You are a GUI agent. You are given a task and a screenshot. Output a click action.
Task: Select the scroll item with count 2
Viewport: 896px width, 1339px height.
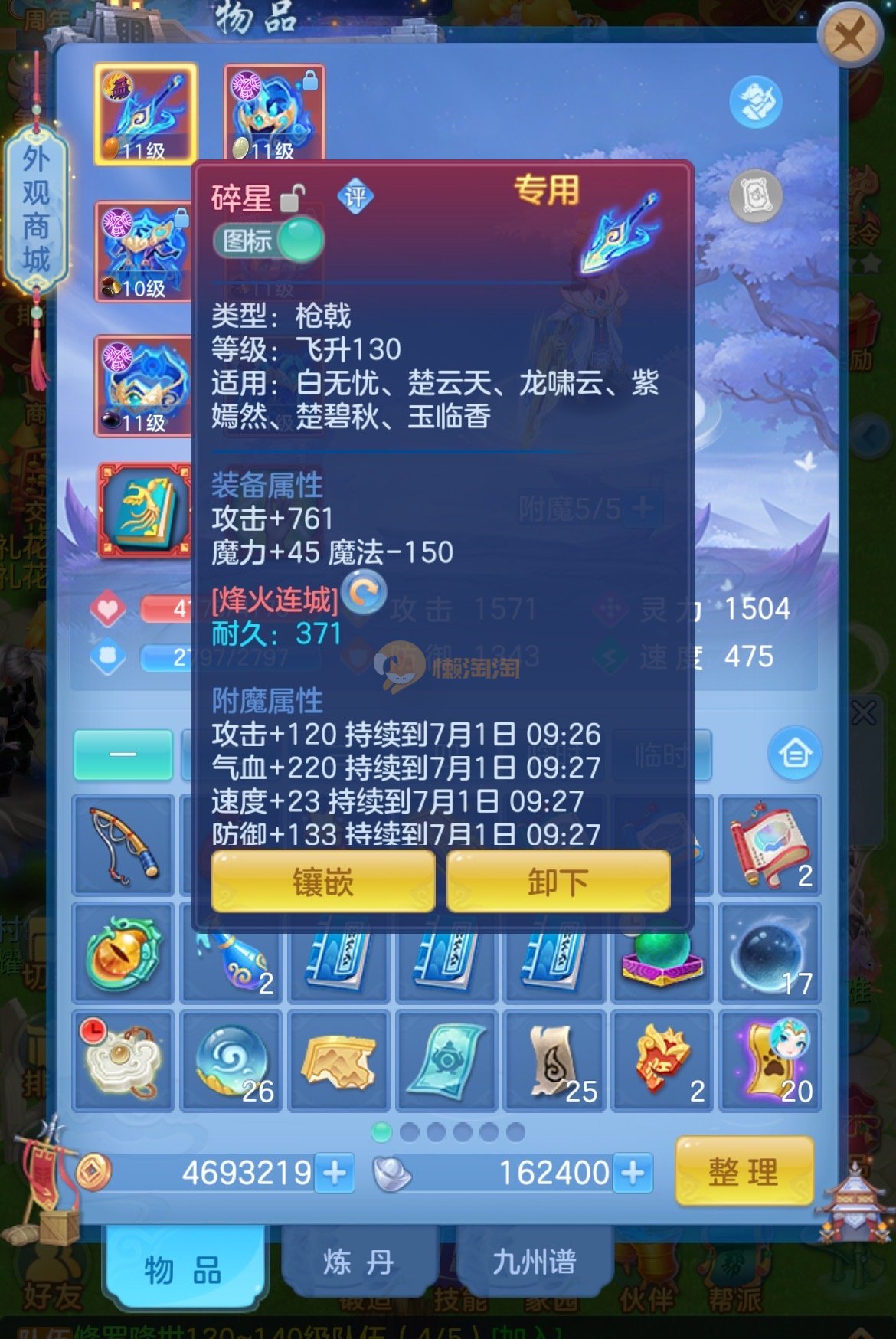tap(770, 844)
